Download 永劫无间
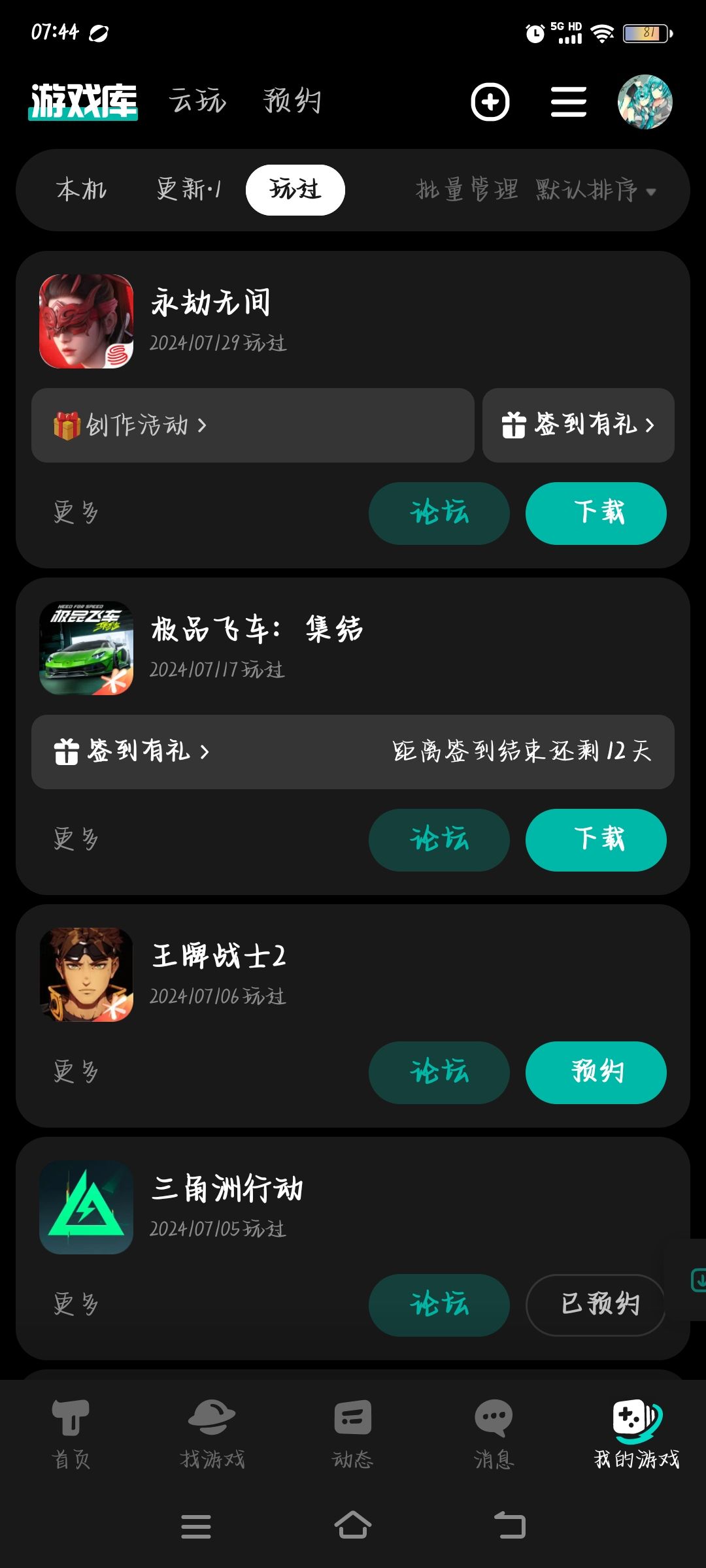The image size is (706, 1568). pyautogui.click(x=596, y=513)
